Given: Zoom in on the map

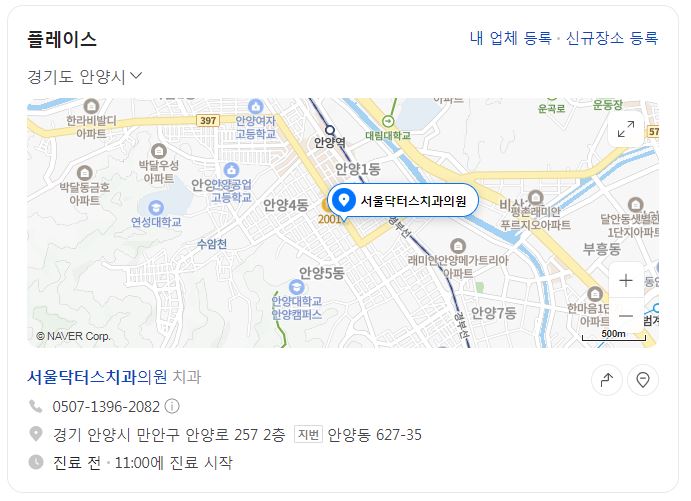Looking at the screenshot, I should pos(626,281).
